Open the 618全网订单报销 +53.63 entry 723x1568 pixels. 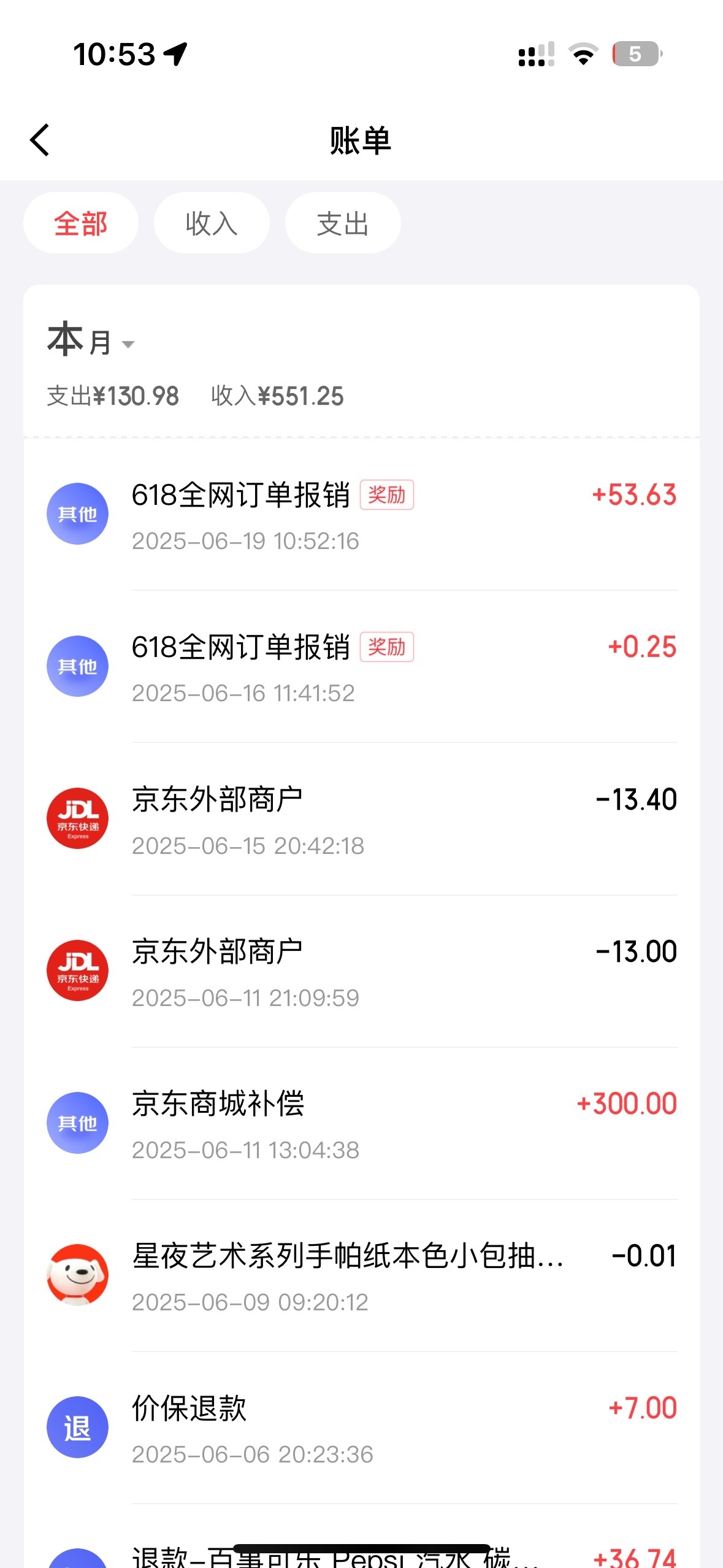(x=362, y=515)
